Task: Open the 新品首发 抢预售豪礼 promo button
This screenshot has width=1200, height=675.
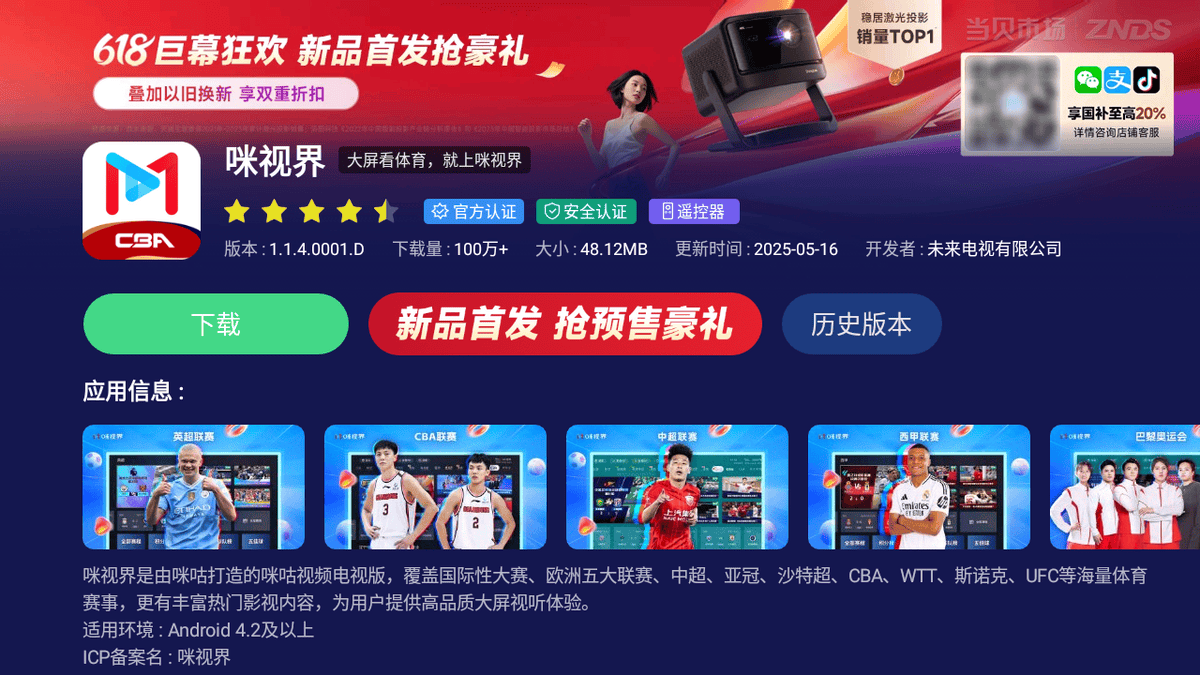Action: [565, 324]
